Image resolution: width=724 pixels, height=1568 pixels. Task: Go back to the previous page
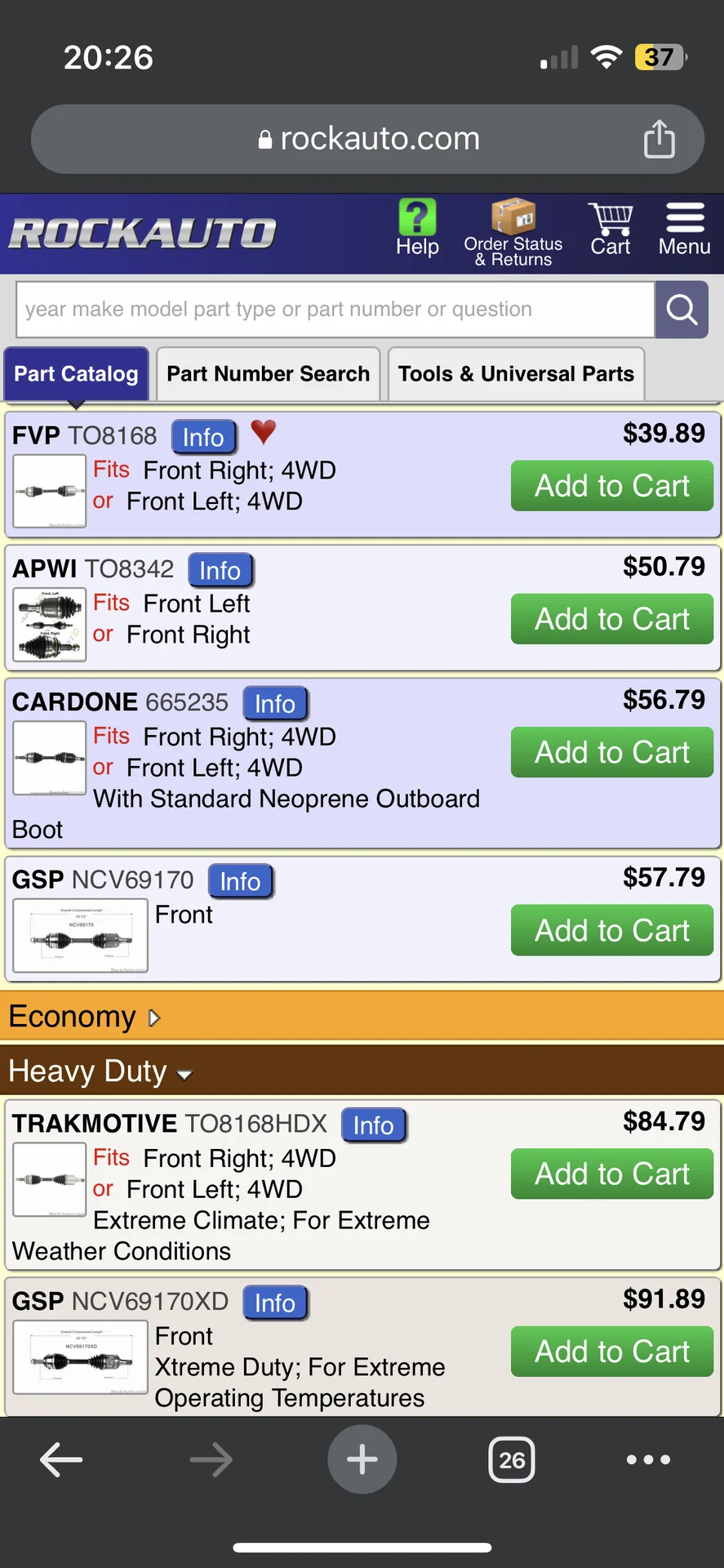click(61, 1459)
